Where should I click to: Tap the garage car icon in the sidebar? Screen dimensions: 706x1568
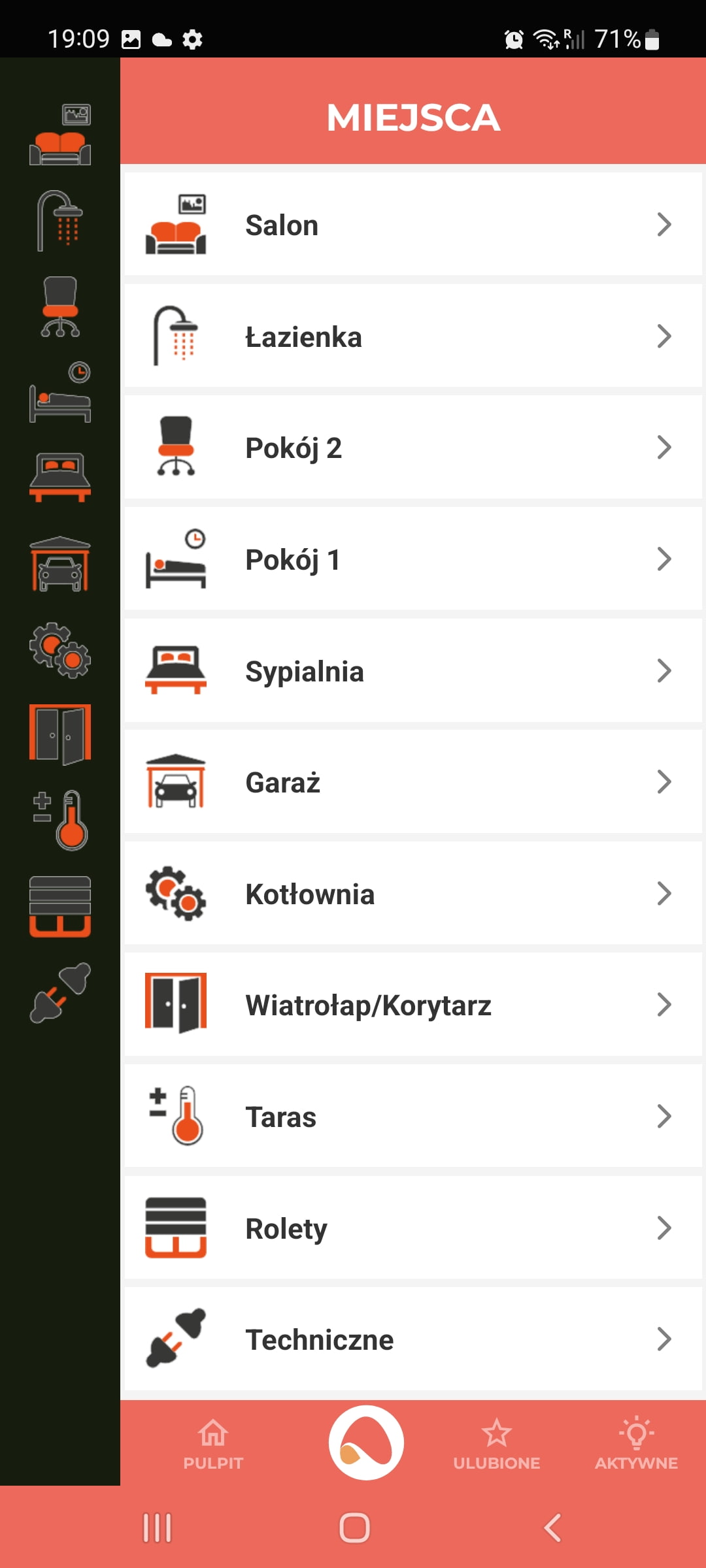[59, 564]
